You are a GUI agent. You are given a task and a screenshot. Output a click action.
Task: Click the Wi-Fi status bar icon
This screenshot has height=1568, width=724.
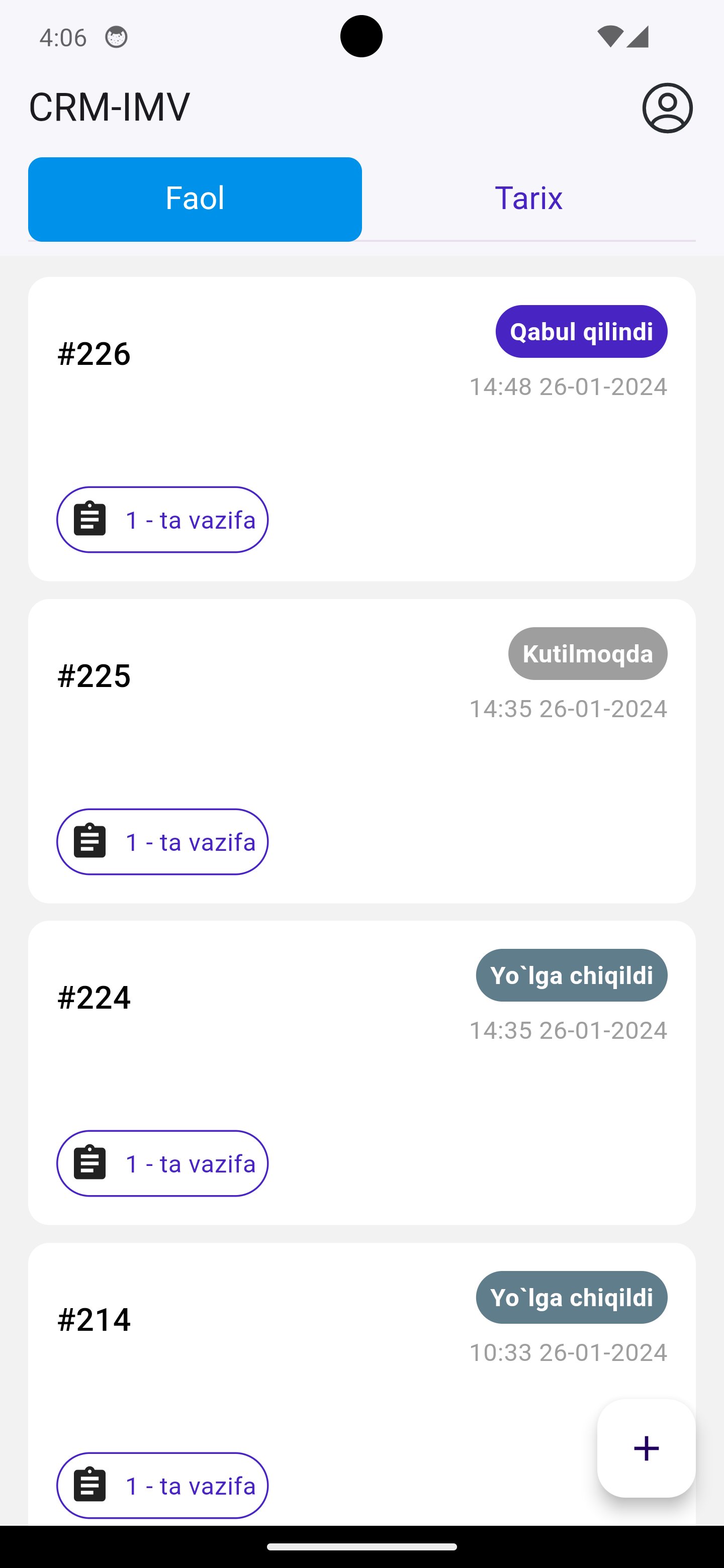609,37
